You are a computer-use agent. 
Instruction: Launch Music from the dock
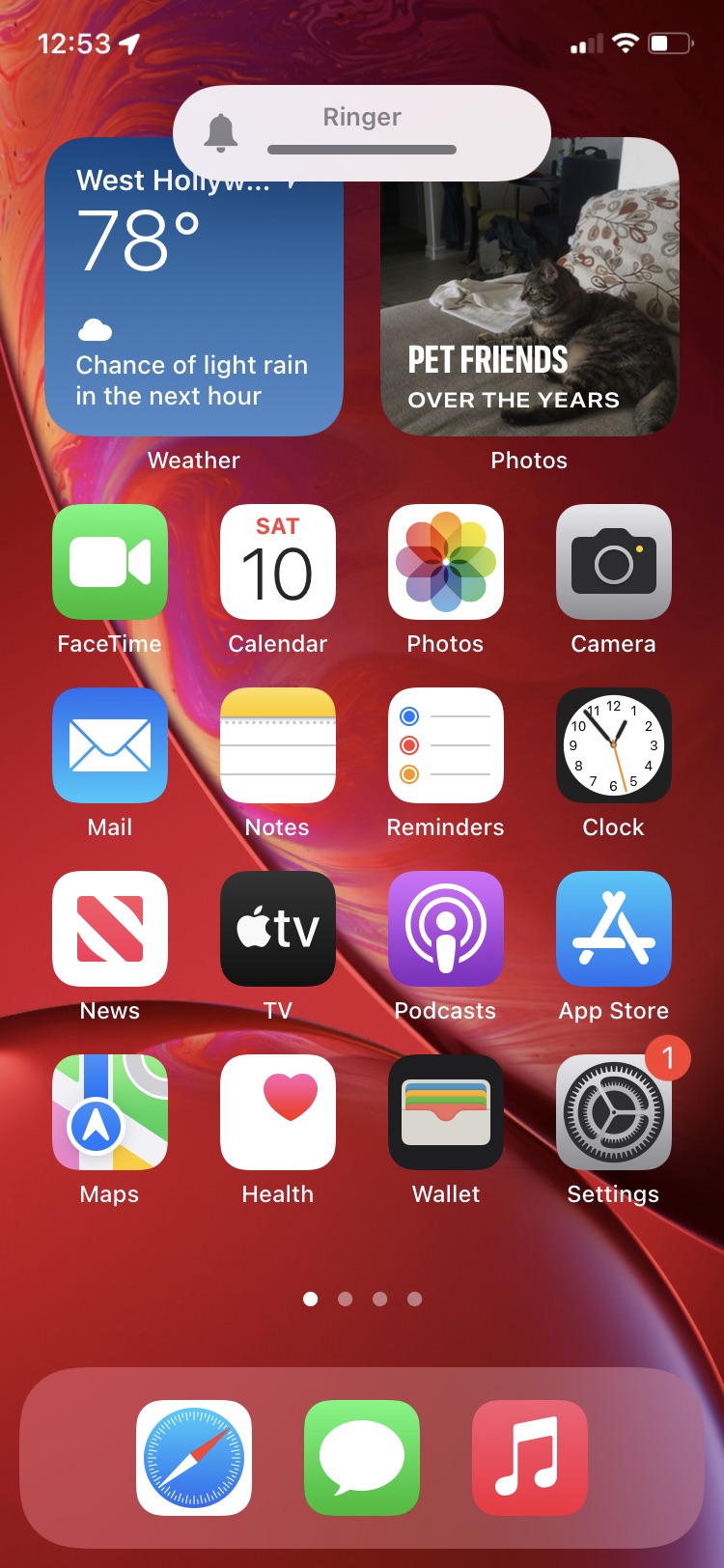(530, 1457)
